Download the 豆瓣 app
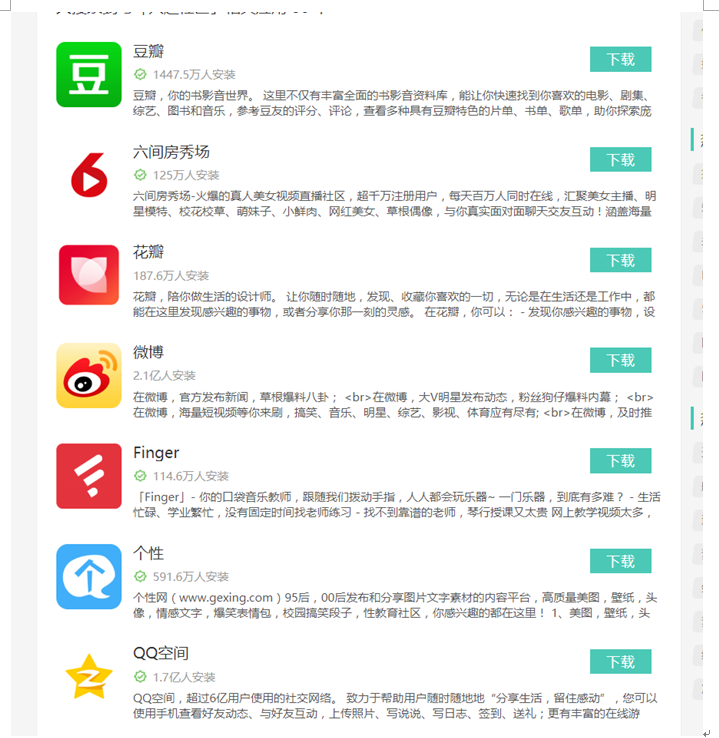 (x=620, y=59)
